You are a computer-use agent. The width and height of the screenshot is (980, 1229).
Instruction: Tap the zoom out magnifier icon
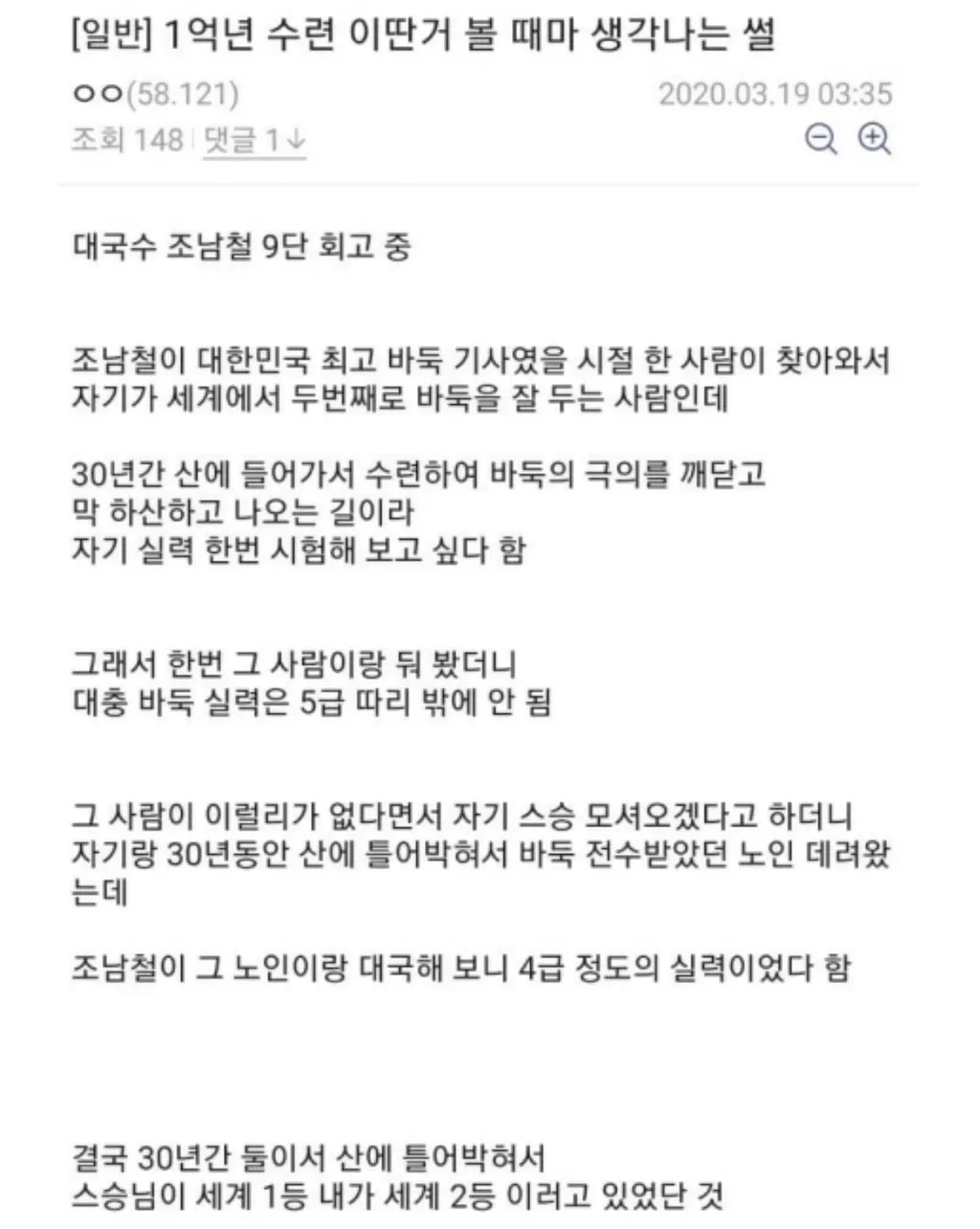click(820, 140)
